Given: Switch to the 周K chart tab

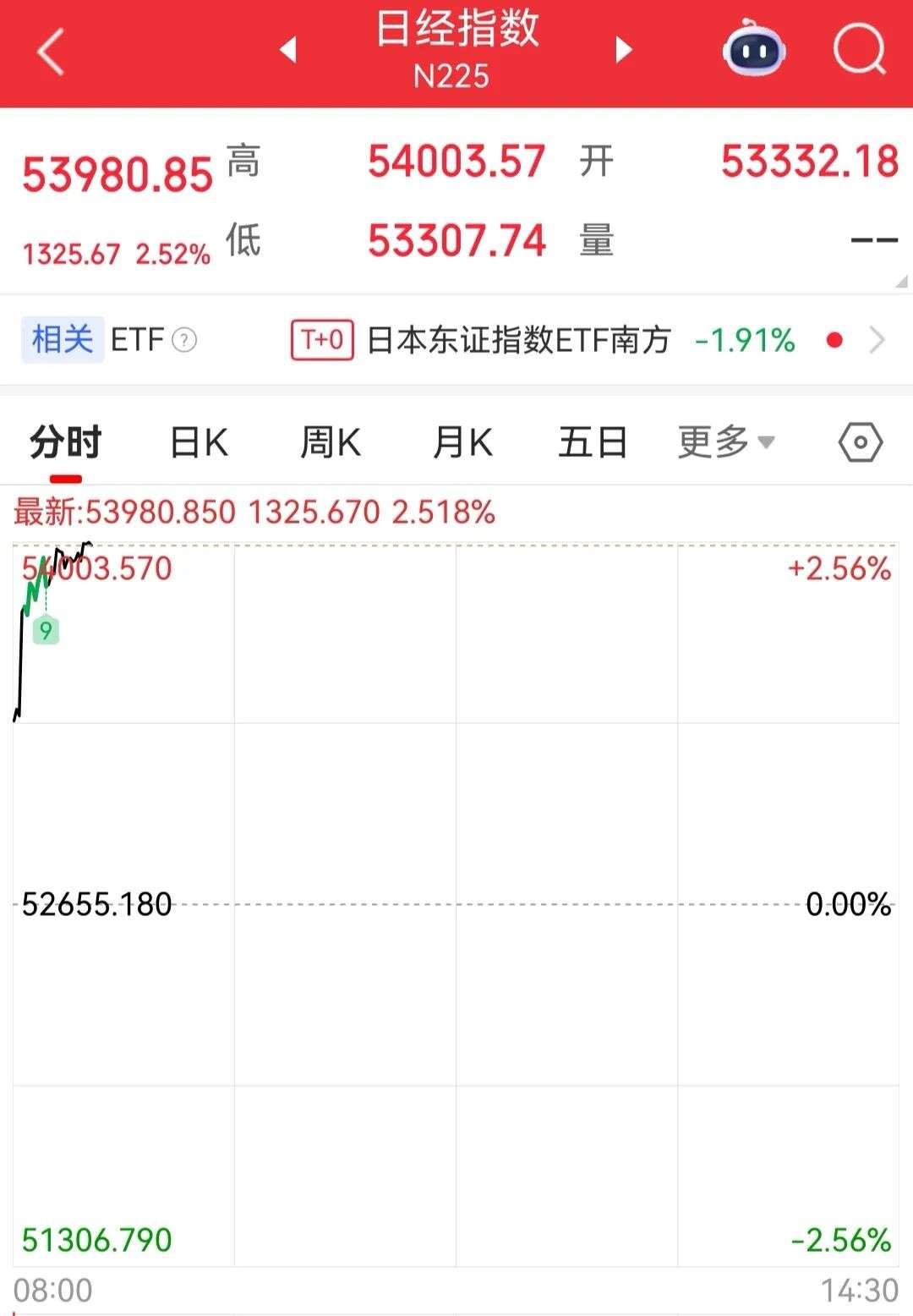Looking at the screenshot, I should (331, 442).
